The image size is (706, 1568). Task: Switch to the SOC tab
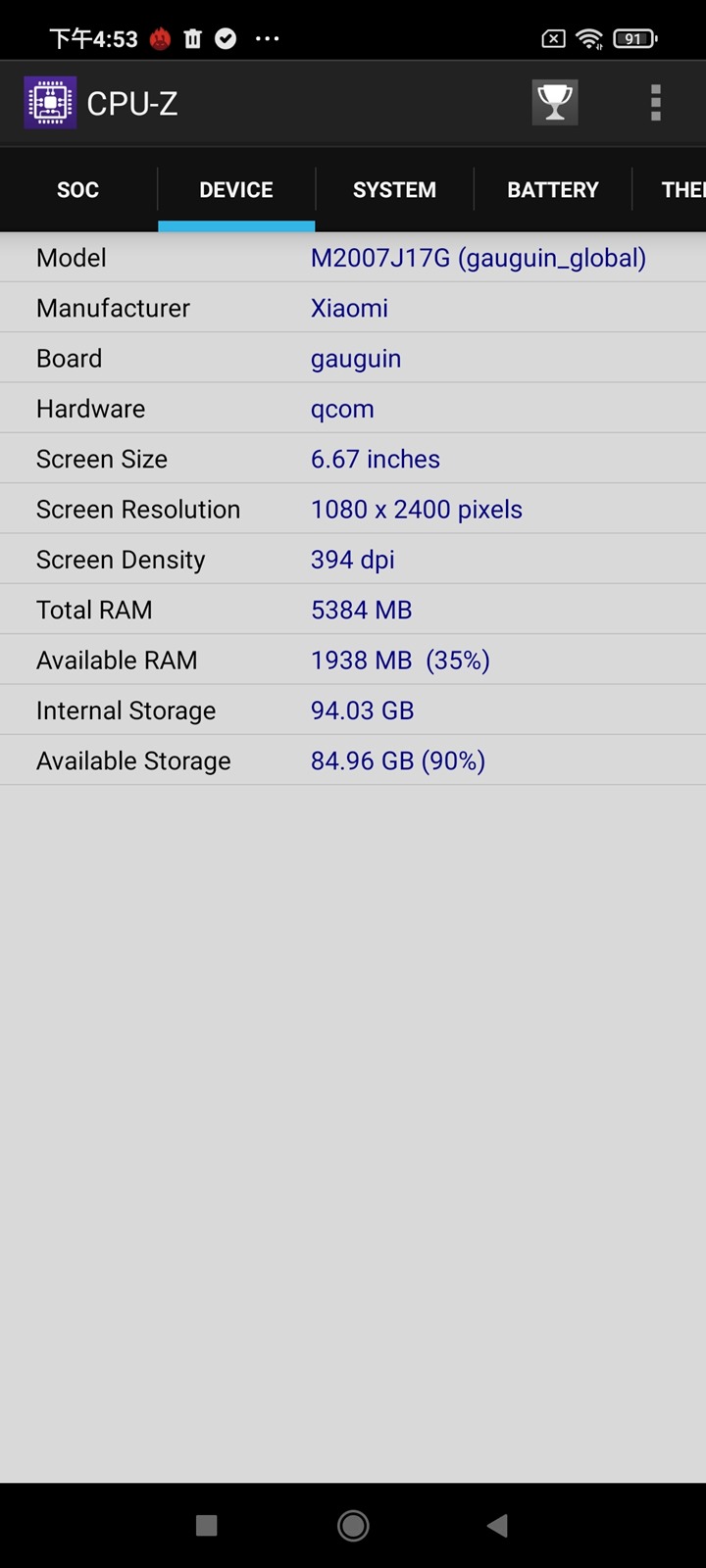click(77, 190)
